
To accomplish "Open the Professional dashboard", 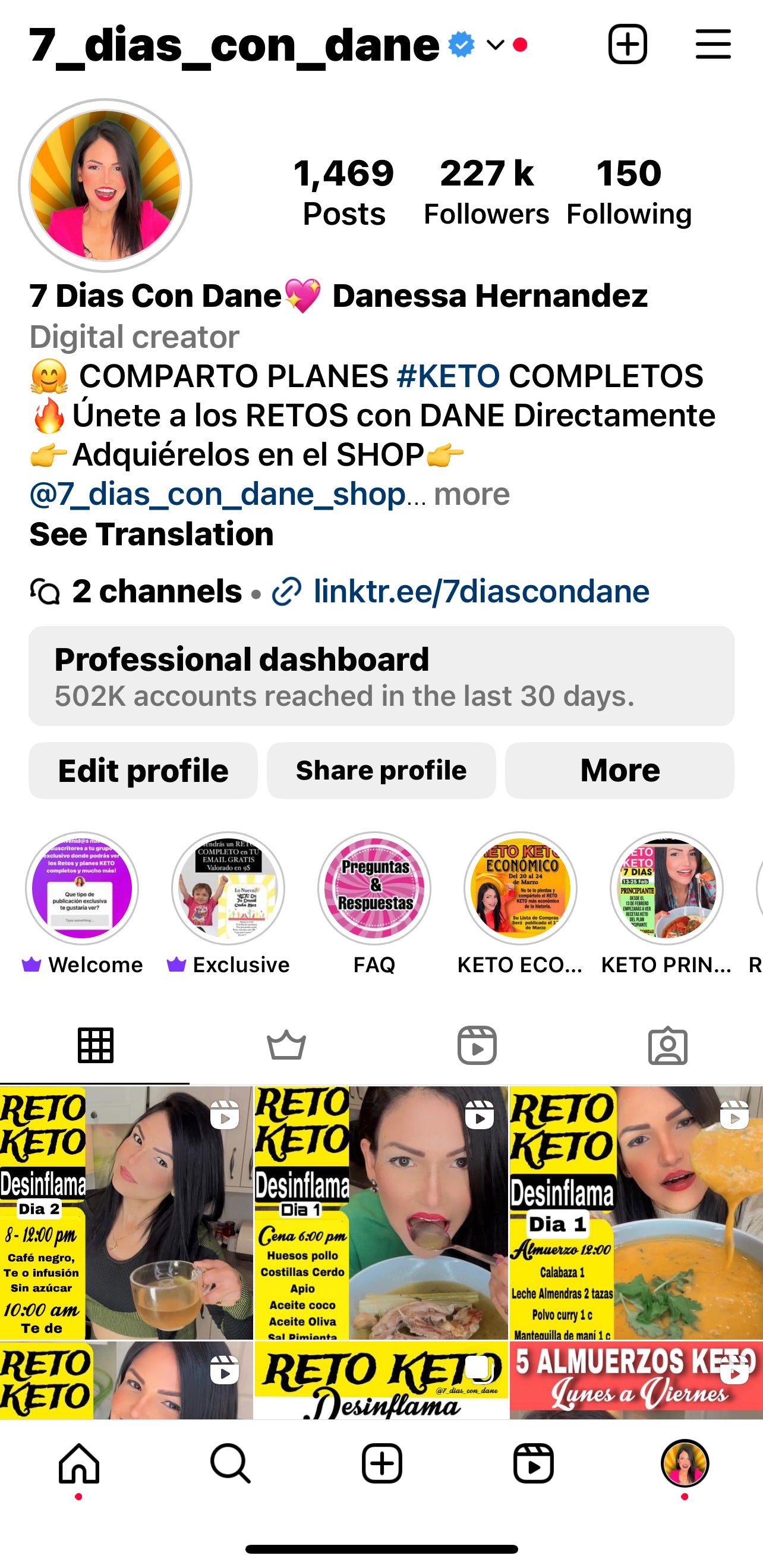I will coord(381,675).
